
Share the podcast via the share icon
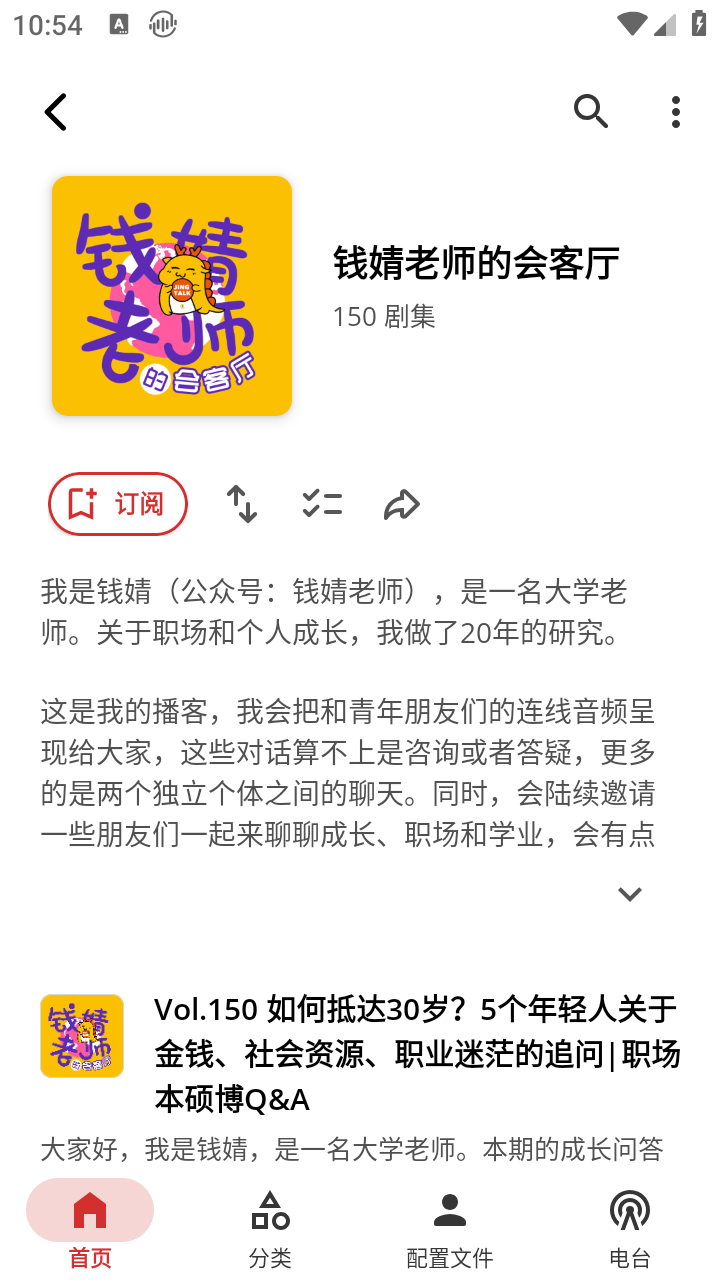(401, 504)
